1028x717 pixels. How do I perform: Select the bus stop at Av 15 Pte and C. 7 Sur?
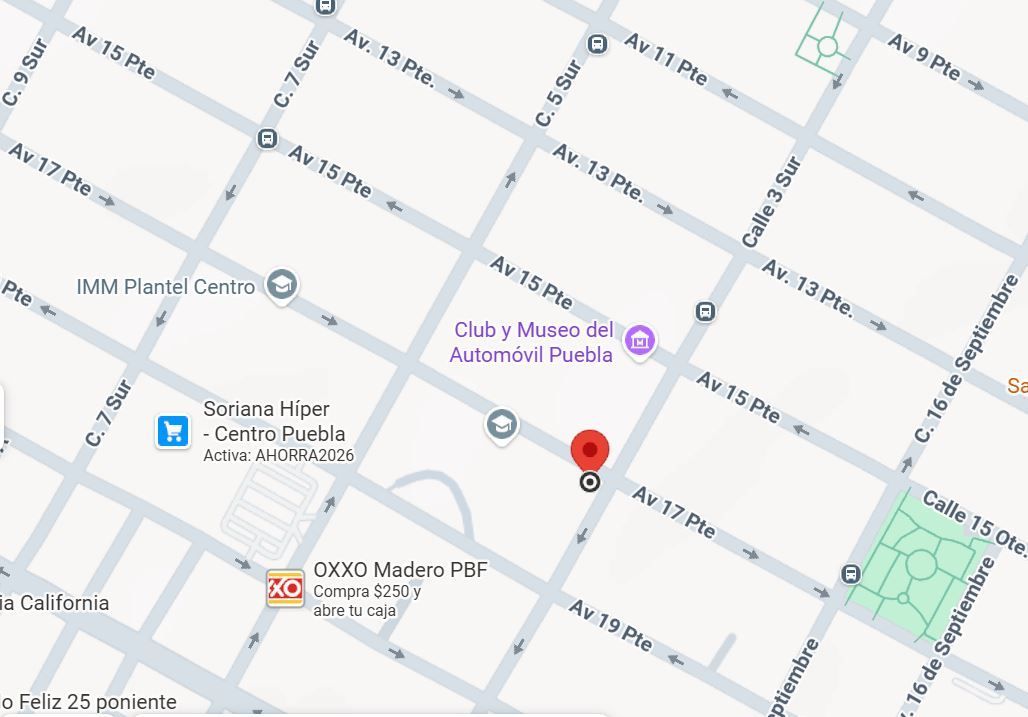[x=267, y=139]
